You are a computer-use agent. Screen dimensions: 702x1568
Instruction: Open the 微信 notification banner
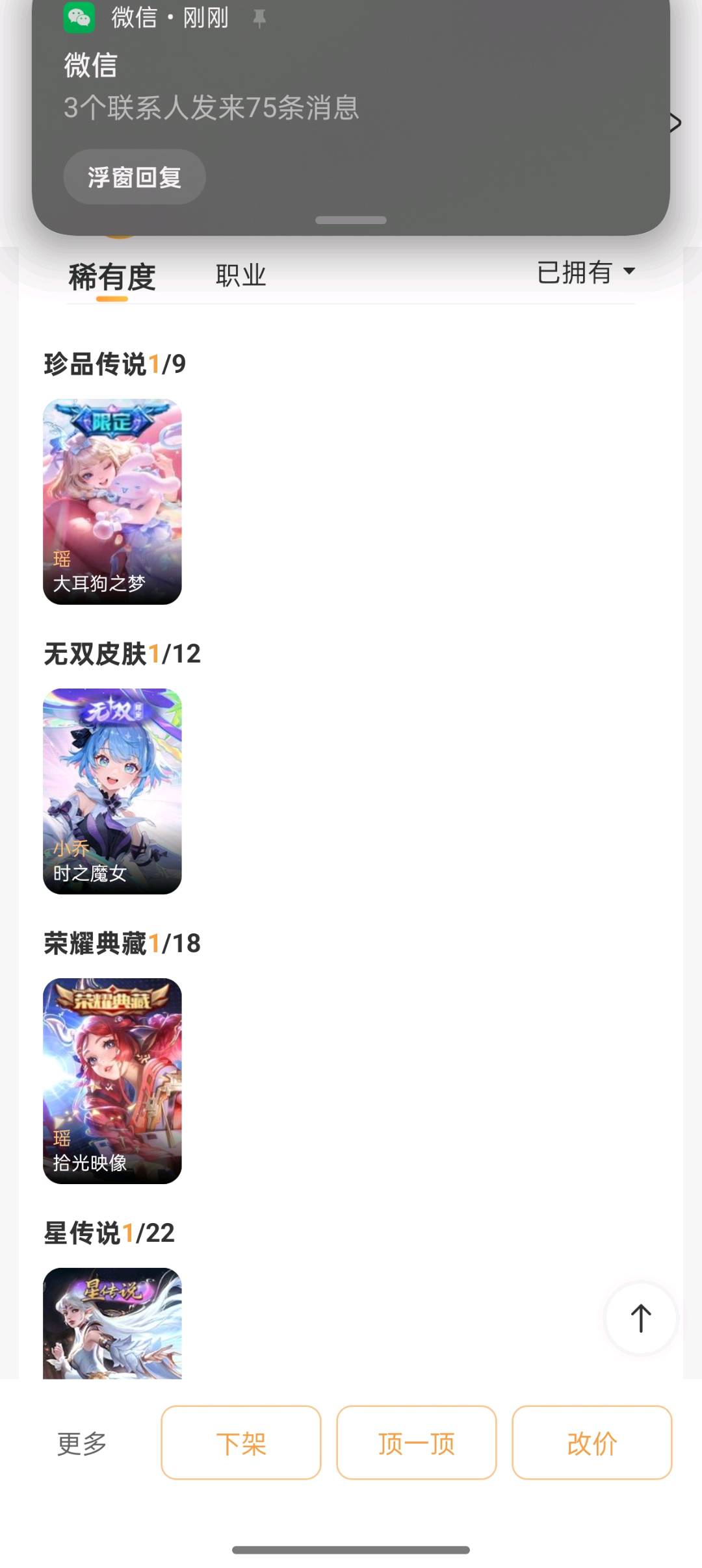(x=351, y=84)
